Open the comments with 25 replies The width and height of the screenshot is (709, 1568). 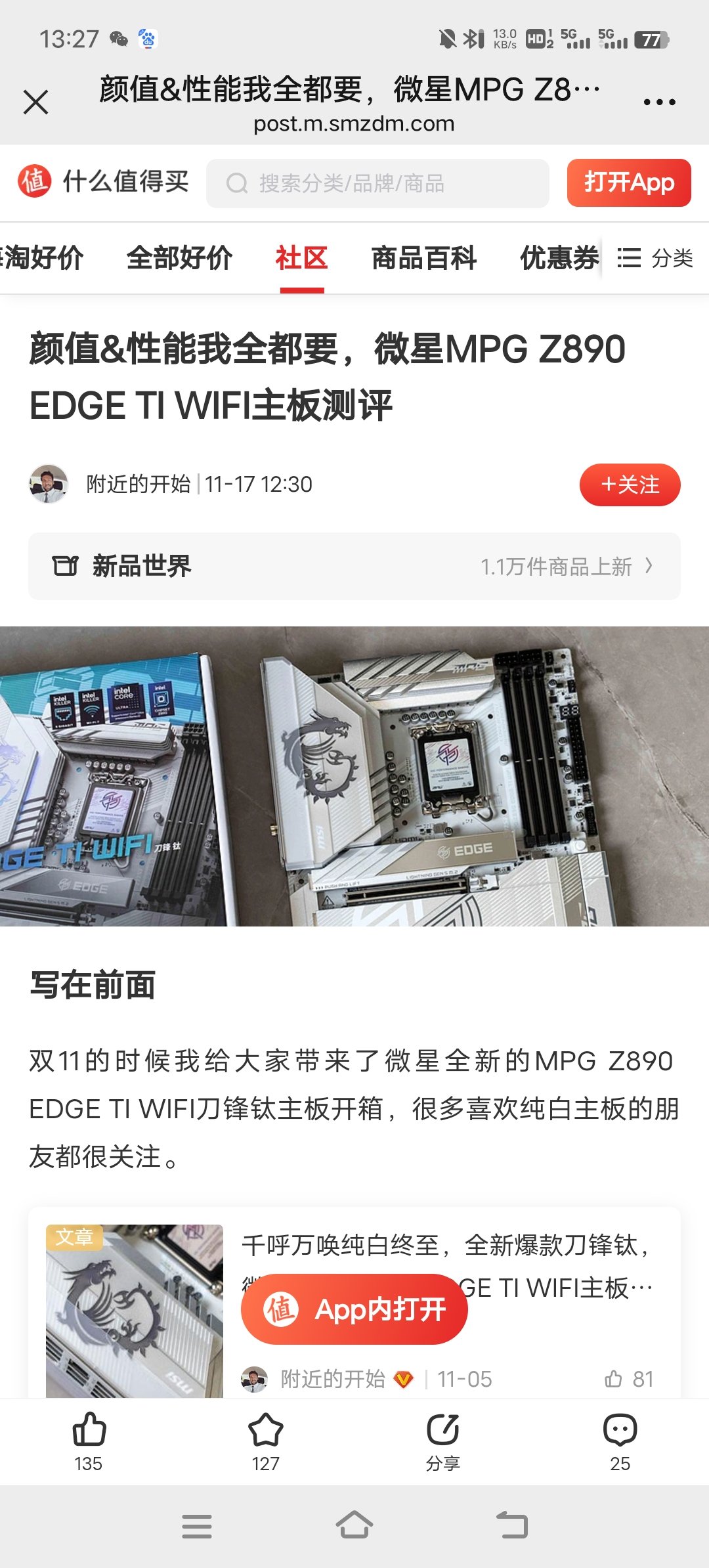(x=620, y=1441)
